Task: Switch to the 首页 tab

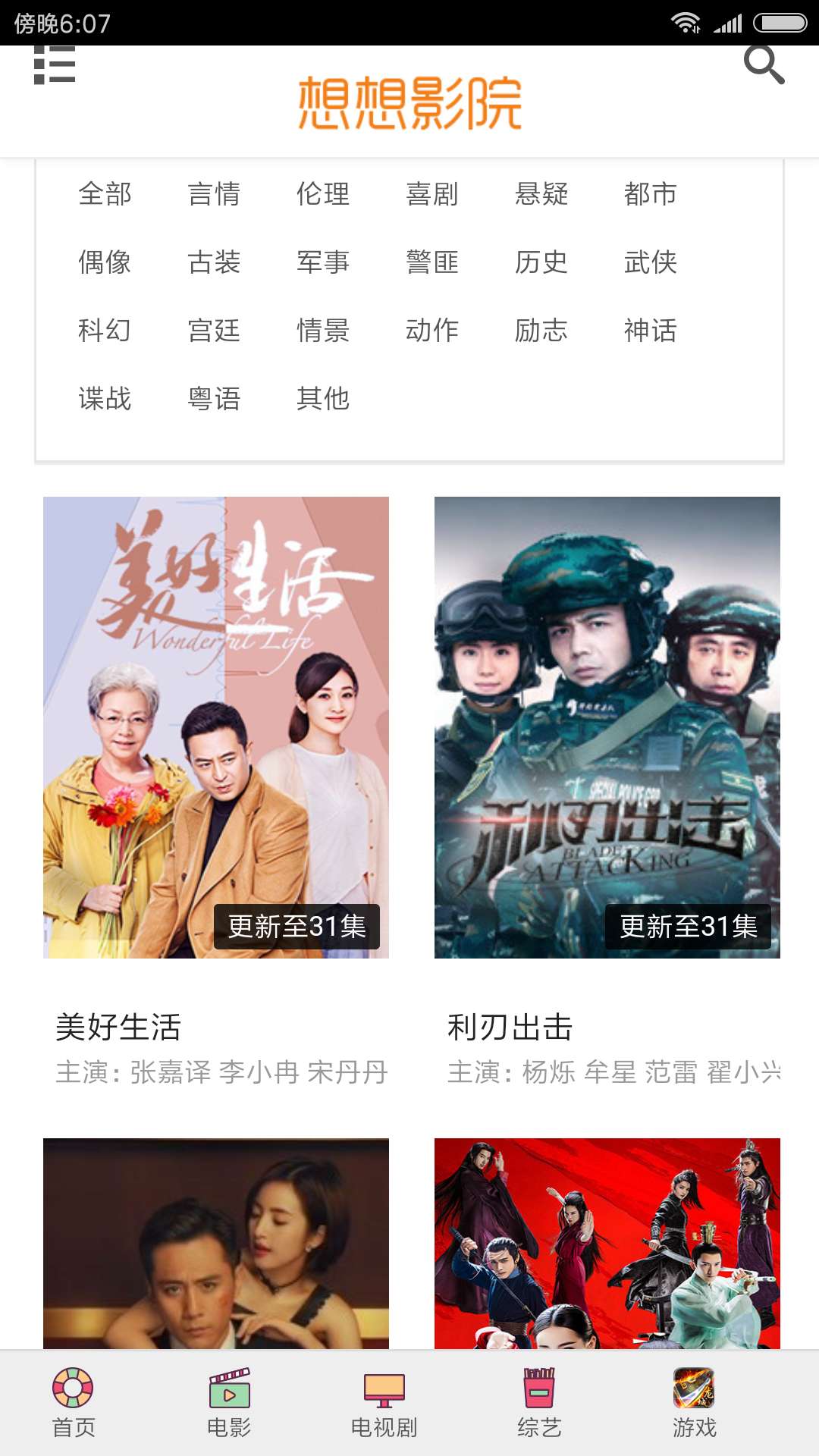Action: point(74,1403)
